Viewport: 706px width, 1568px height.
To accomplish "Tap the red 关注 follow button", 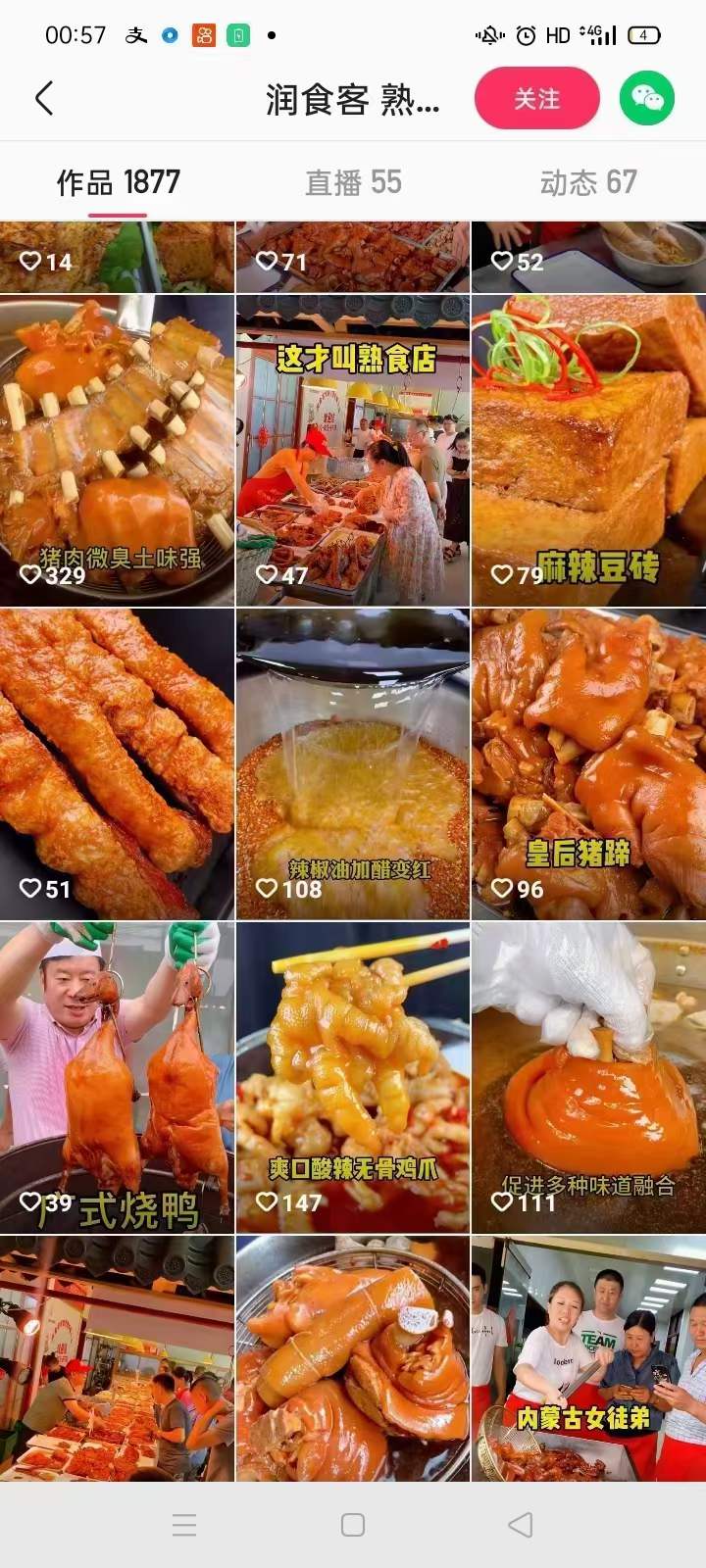I will pos(534,97).
